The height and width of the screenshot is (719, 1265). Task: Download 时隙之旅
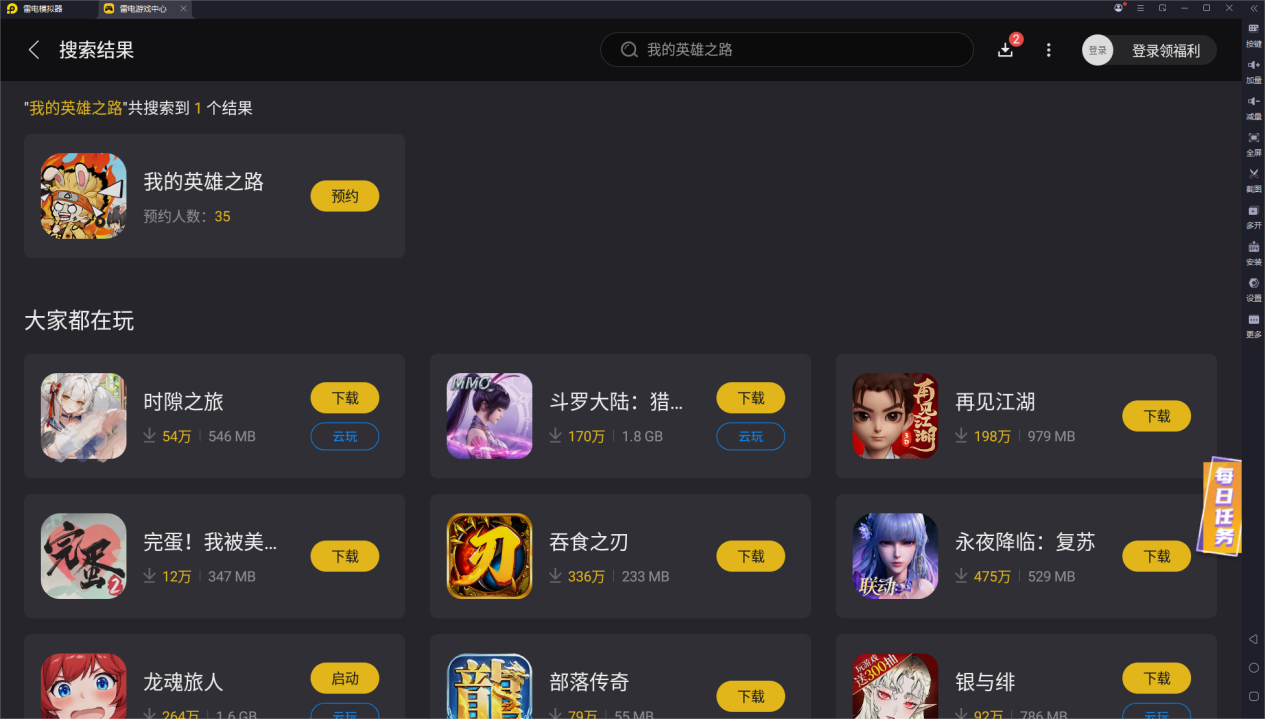(x=344, y=398)
